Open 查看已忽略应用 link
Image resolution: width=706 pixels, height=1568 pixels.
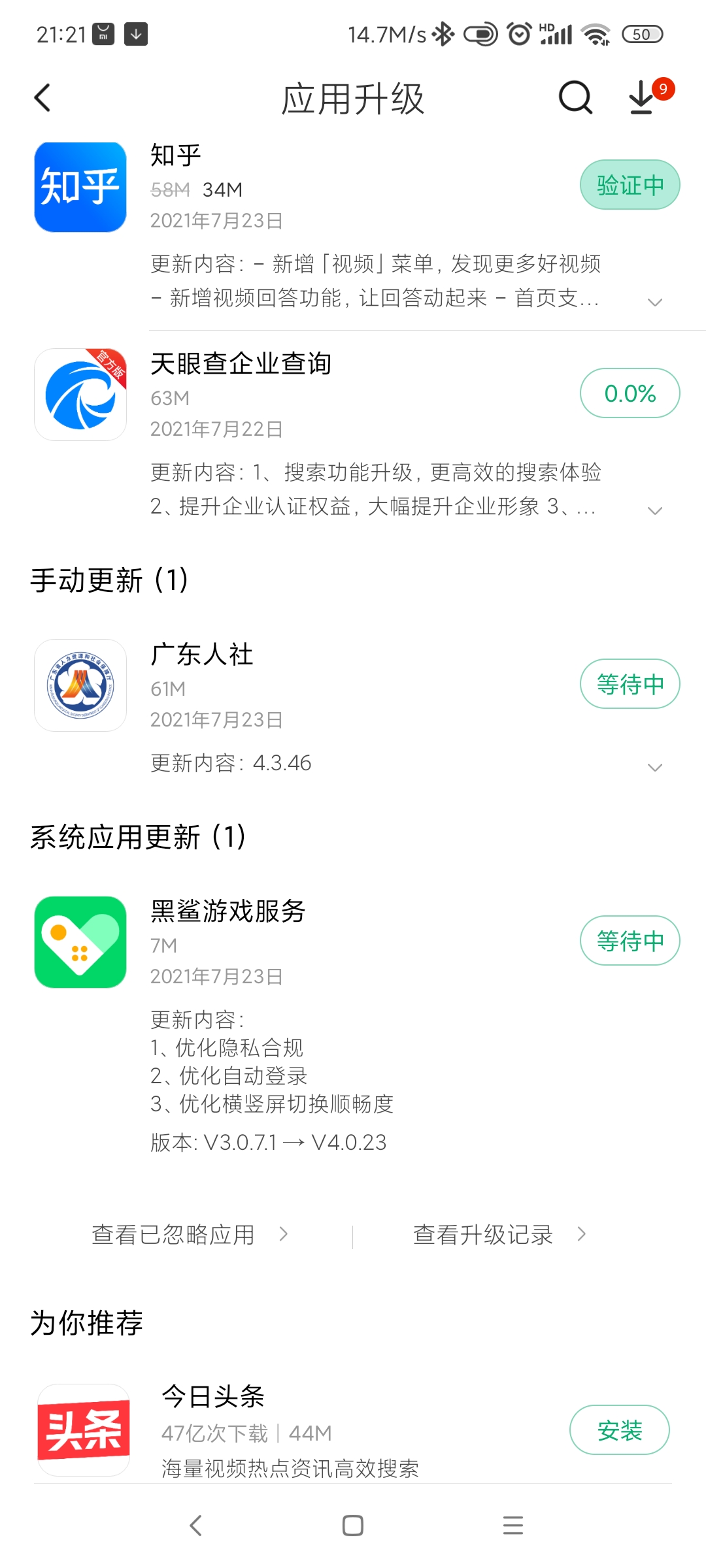(190, 1235)
